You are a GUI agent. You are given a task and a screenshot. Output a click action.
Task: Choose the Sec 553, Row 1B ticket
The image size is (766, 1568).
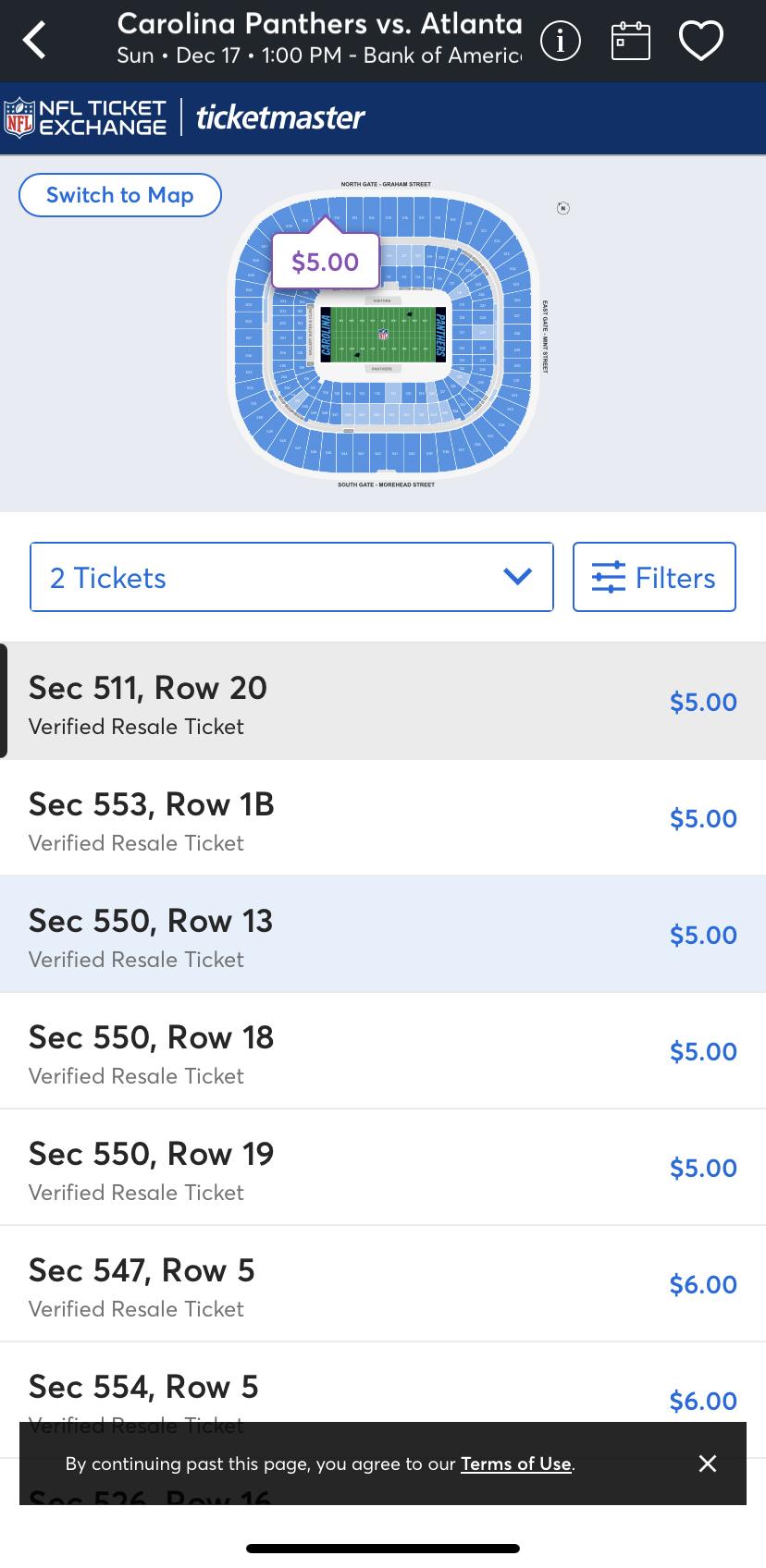(383, 818)
